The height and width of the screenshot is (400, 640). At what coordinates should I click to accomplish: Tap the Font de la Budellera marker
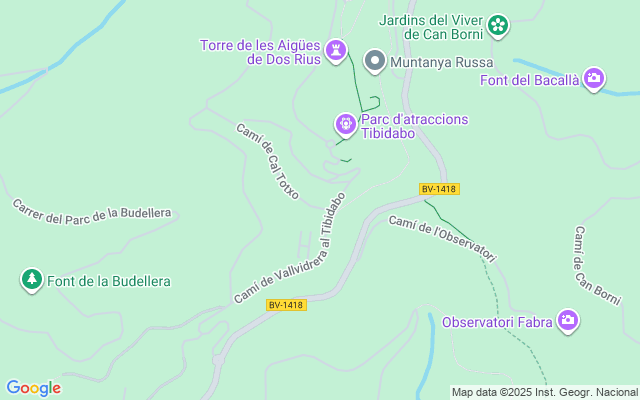(x=31, y=280)
